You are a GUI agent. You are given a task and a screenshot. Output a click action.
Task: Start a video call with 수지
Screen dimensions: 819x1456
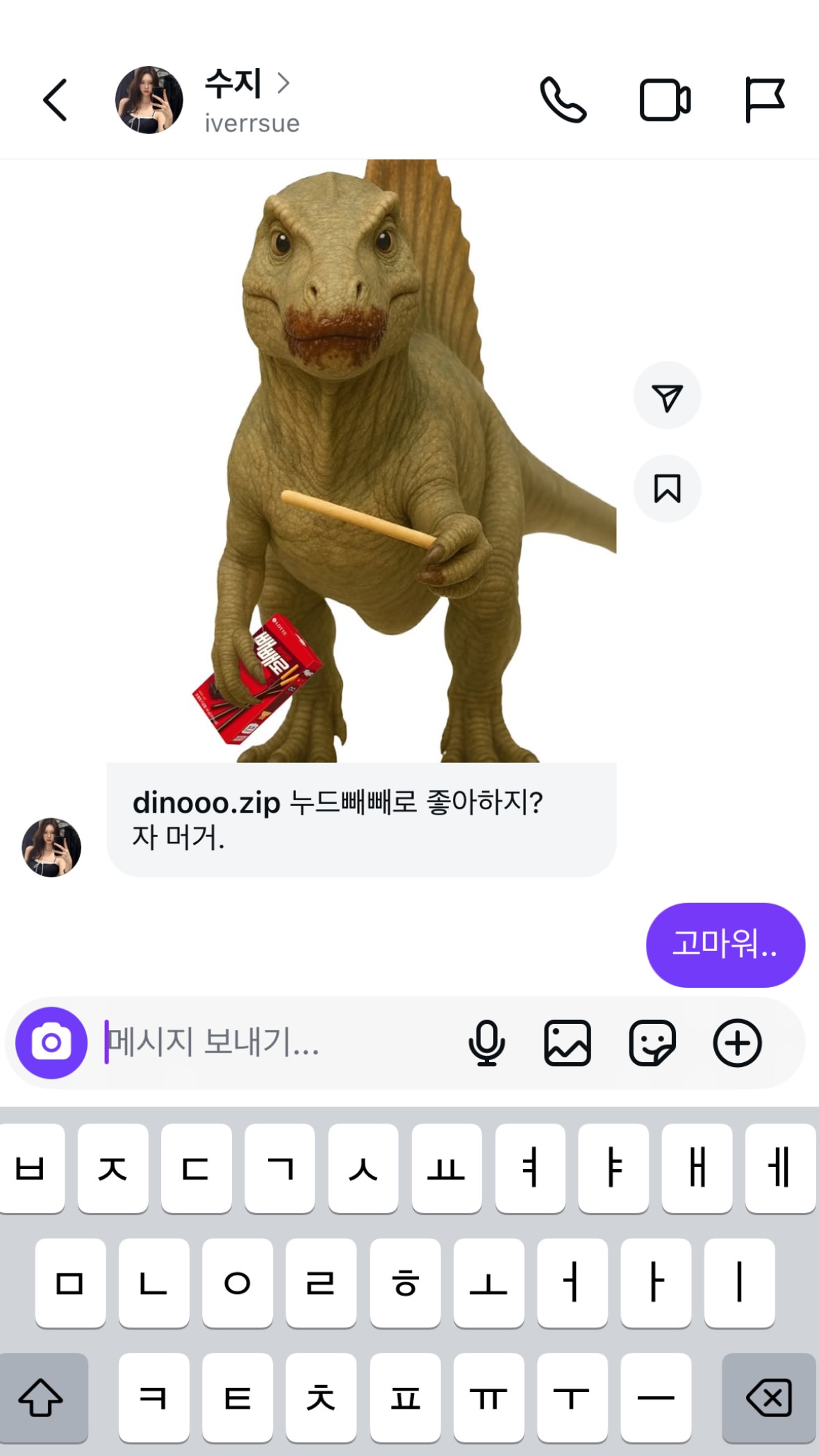(x=665, y=101)
